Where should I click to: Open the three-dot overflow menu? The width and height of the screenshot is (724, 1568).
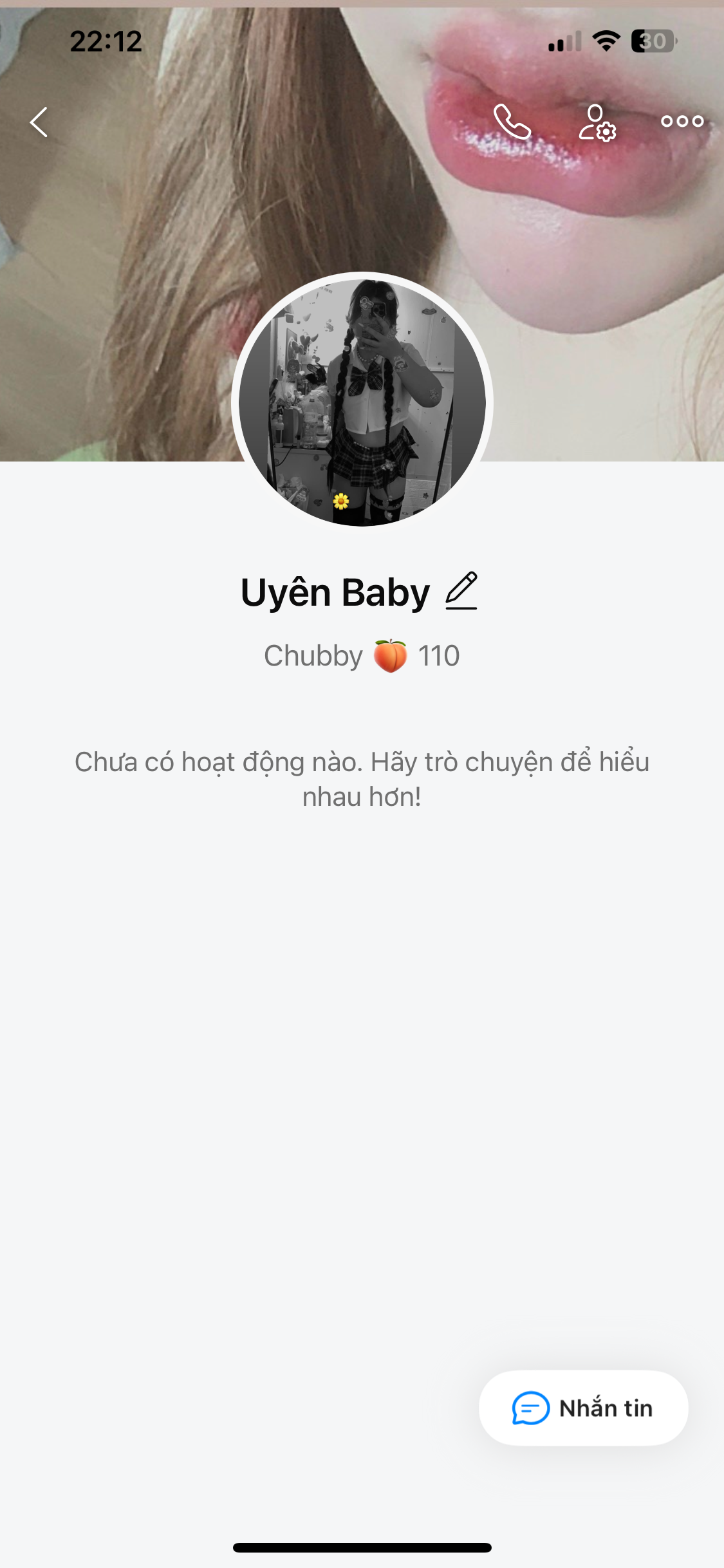(682, 121)
